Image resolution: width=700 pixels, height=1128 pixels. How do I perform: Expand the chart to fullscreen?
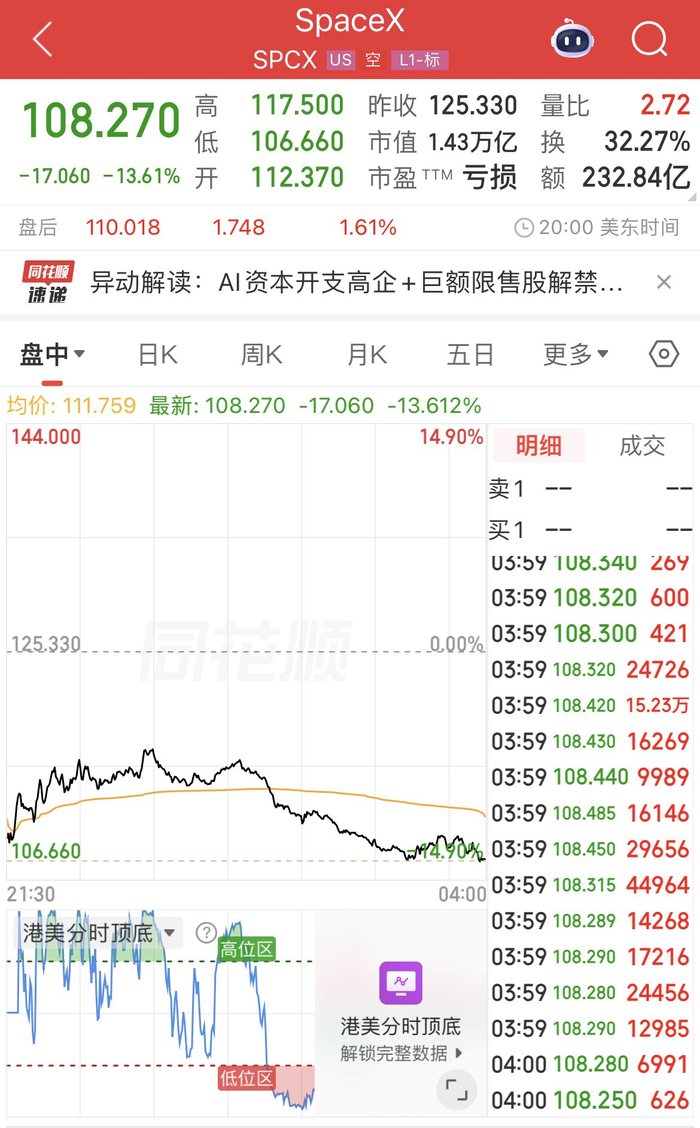pyautogui.click(x=456, y=1090)
